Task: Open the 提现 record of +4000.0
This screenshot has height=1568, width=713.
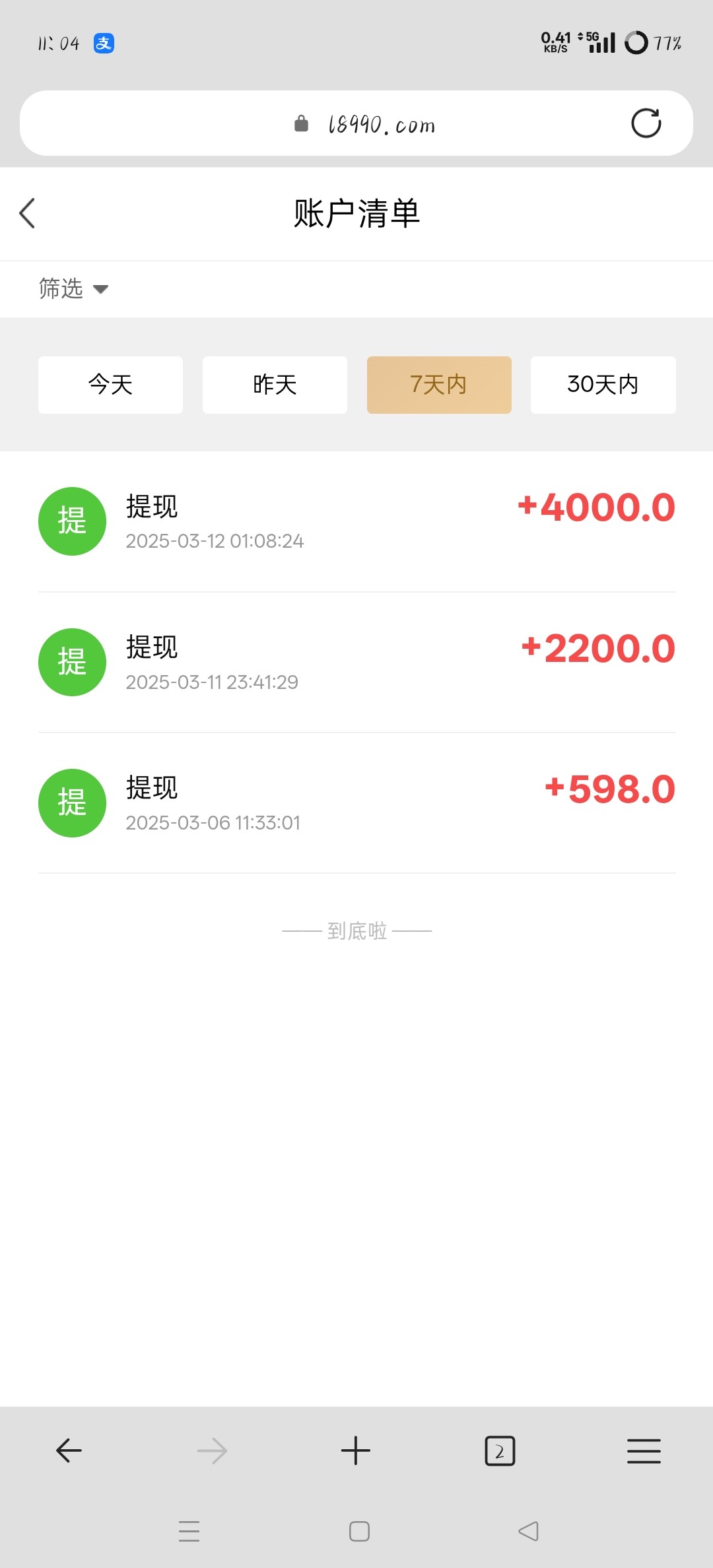Action: (x=356, y=522)
